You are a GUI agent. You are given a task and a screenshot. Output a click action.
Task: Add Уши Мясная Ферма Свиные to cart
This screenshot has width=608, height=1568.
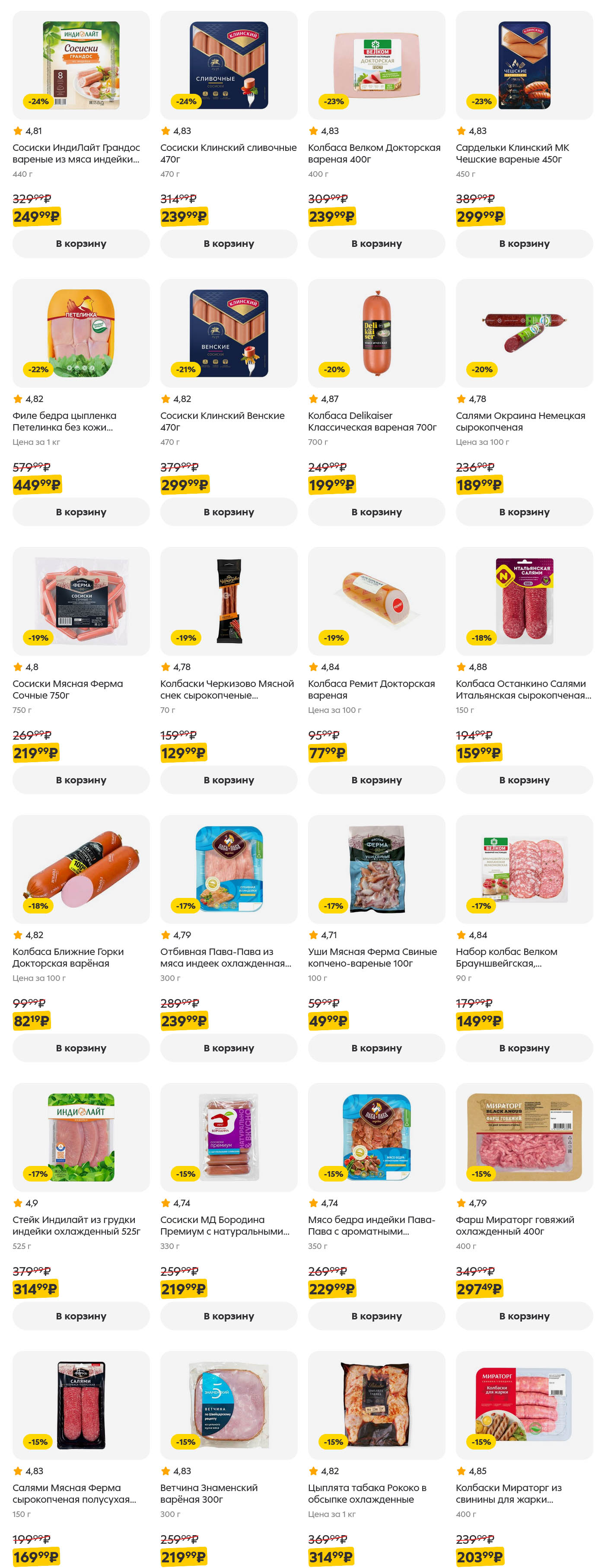point(376,1047)
